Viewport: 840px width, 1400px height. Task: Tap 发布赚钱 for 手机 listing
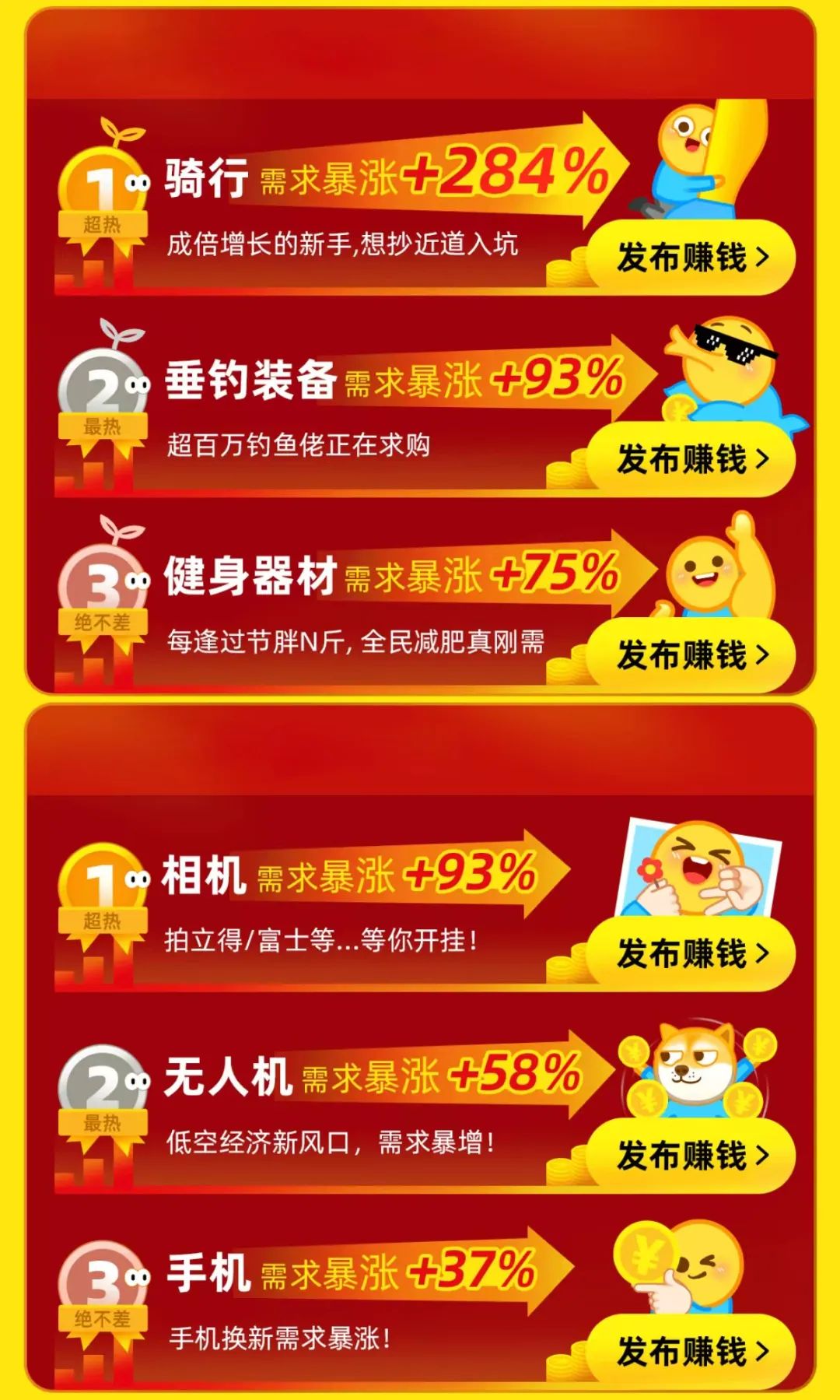(x=691, y=1352)
